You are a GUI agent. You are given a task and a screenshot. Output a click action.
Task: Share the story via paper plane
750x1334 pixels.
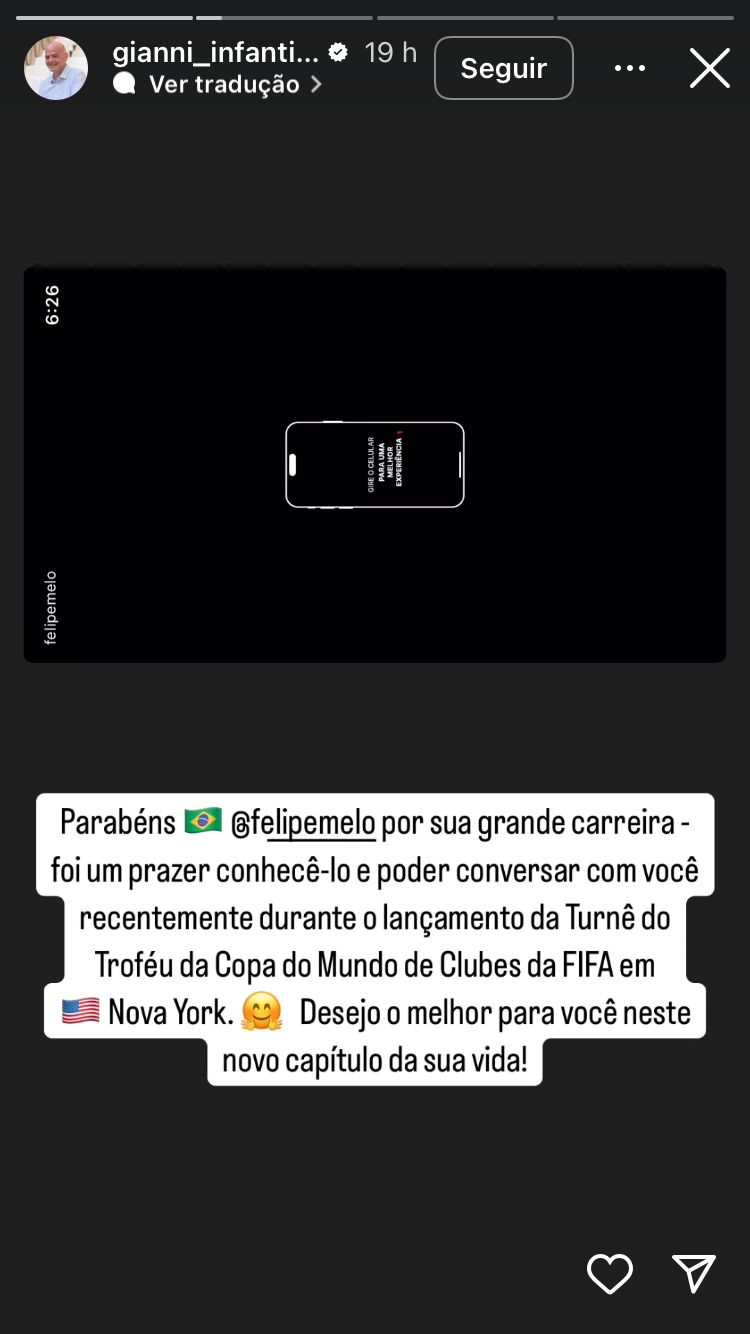click(x=694, y=1274)
